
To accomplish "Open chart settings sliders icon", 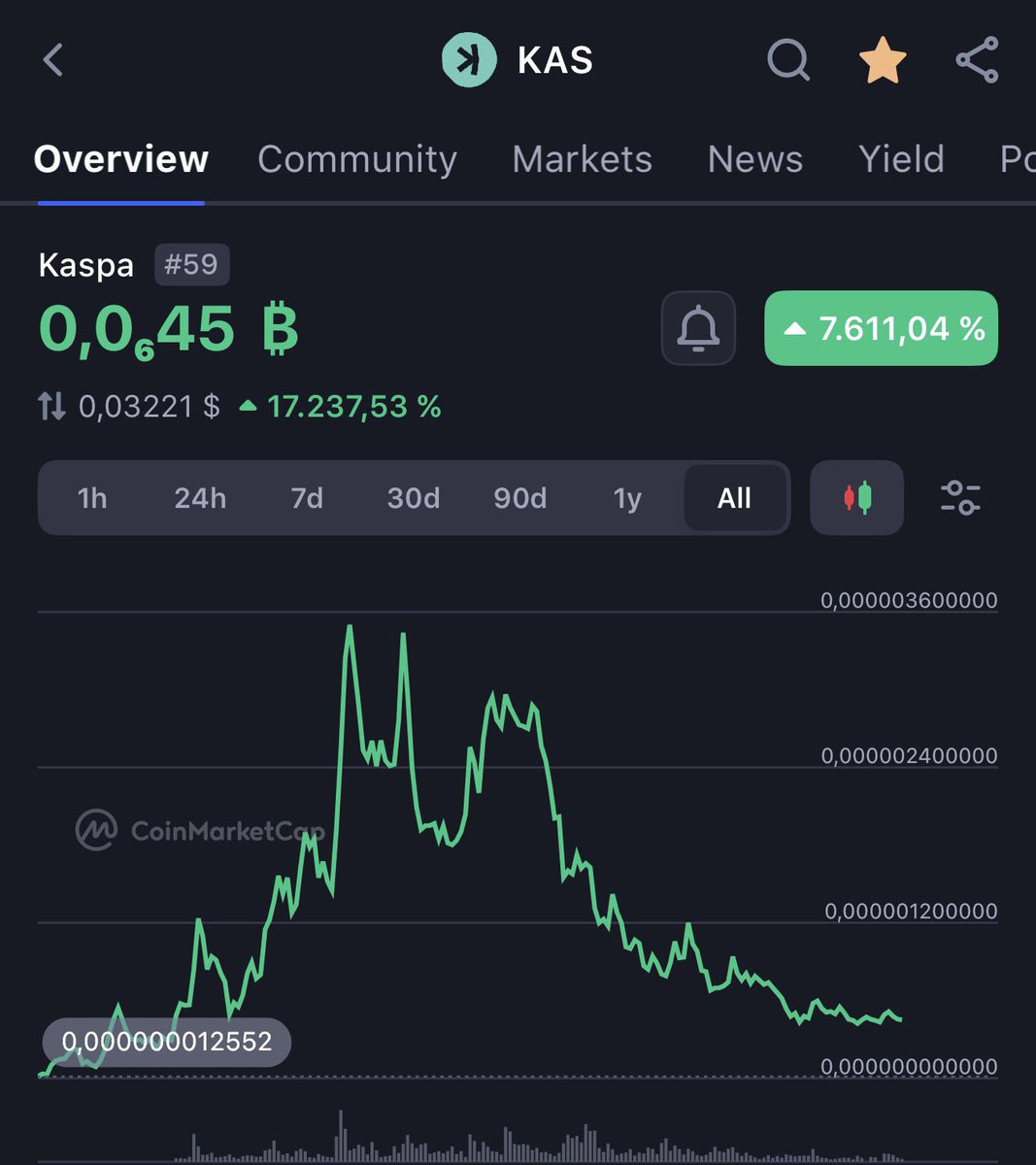I will pos(960,498).
